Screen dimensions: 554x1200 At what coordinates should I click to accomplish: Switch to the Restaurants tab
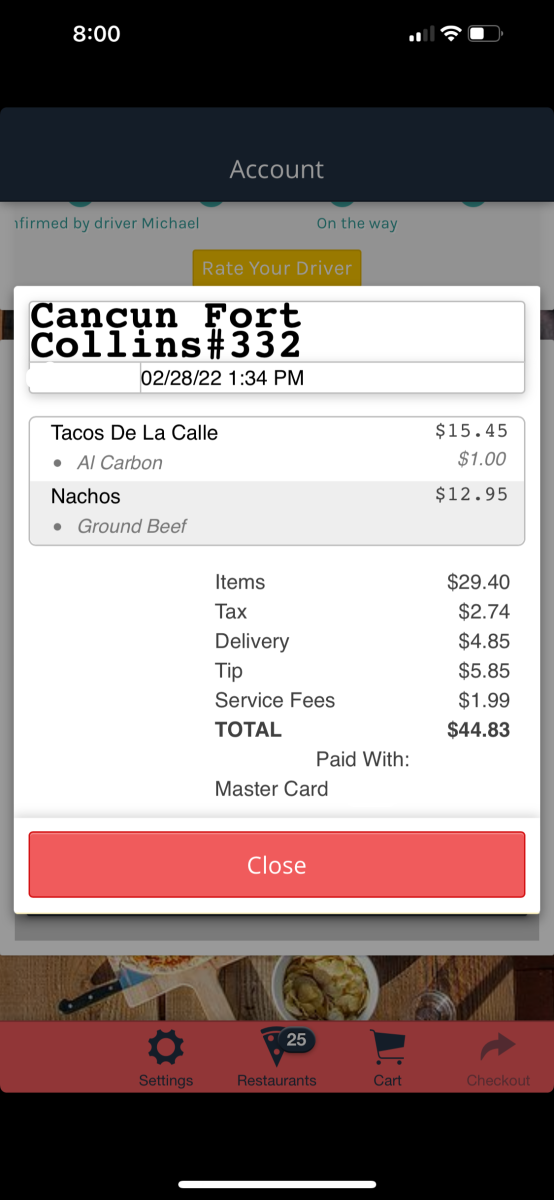[x=277, y=1058]
